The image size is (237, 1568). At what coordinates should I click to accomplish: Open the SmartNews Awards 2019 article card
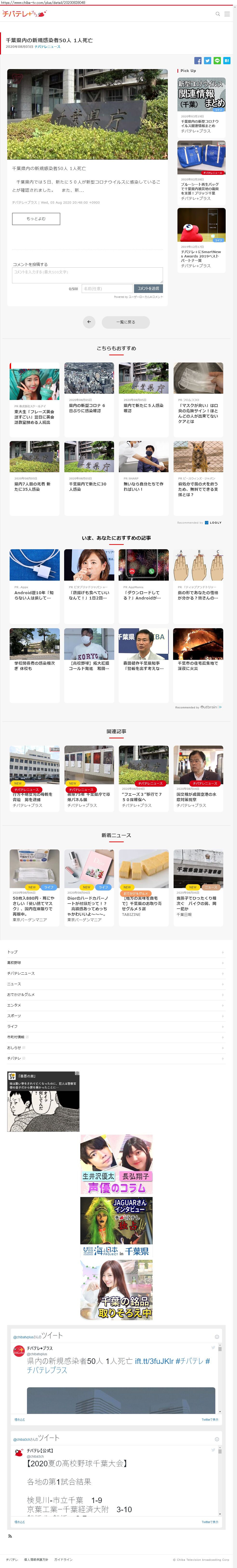(201, 237)
